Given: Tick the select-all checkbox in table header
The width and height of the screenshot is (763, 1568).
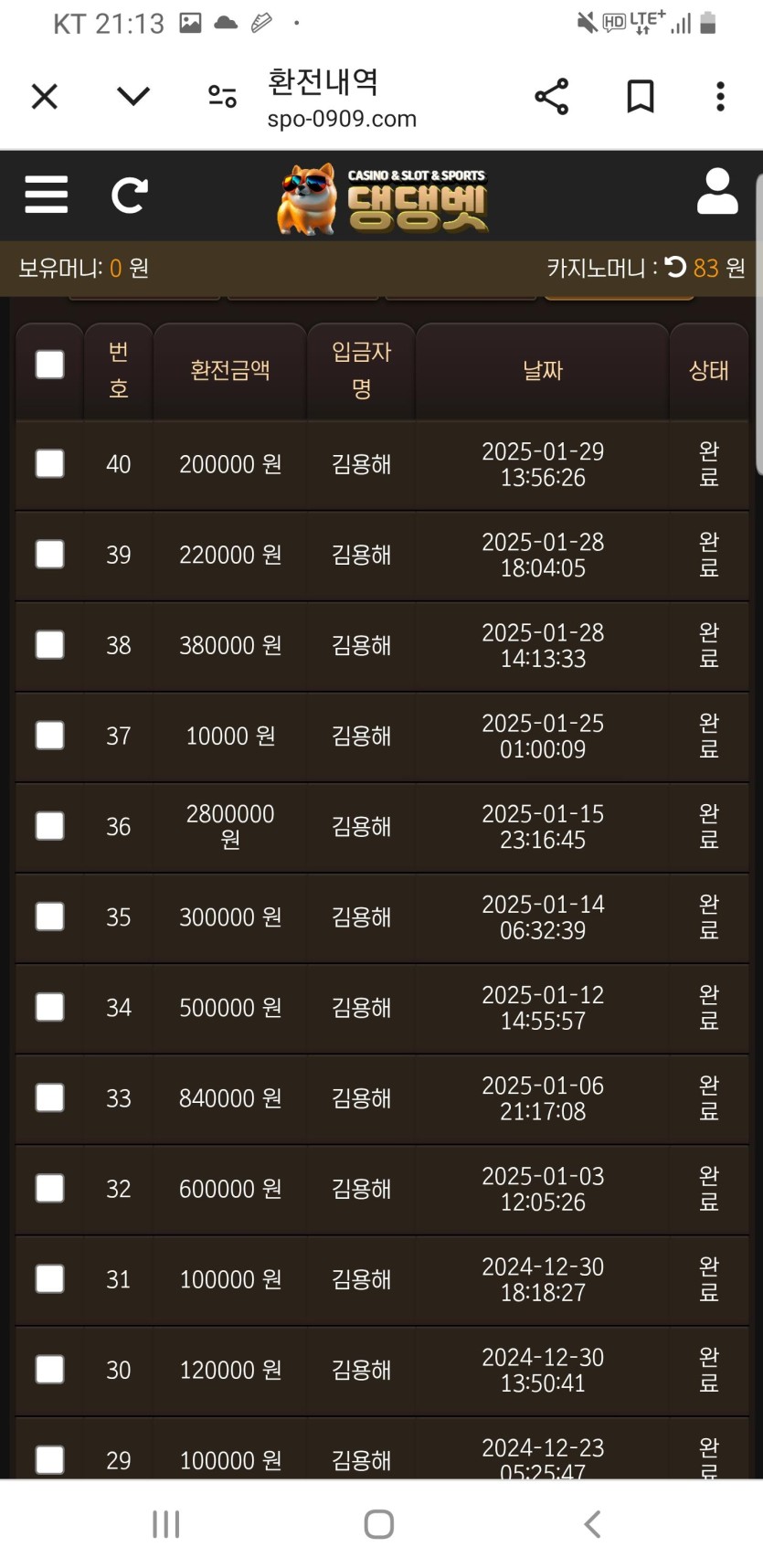Looking at the screenshot, I should pos(49,366).
